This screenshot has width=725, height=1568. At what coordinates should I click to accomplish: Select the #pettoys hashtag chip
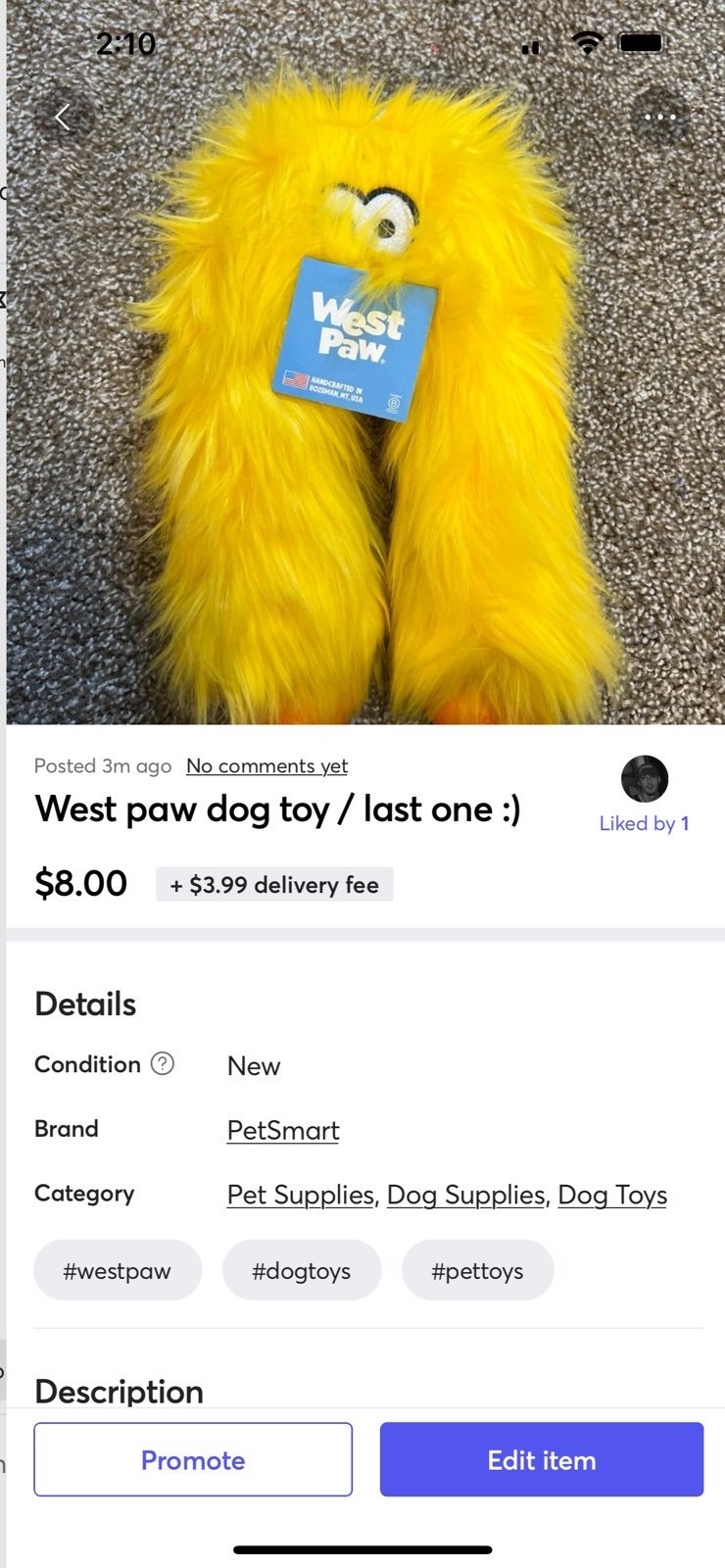click(477, 1270)
